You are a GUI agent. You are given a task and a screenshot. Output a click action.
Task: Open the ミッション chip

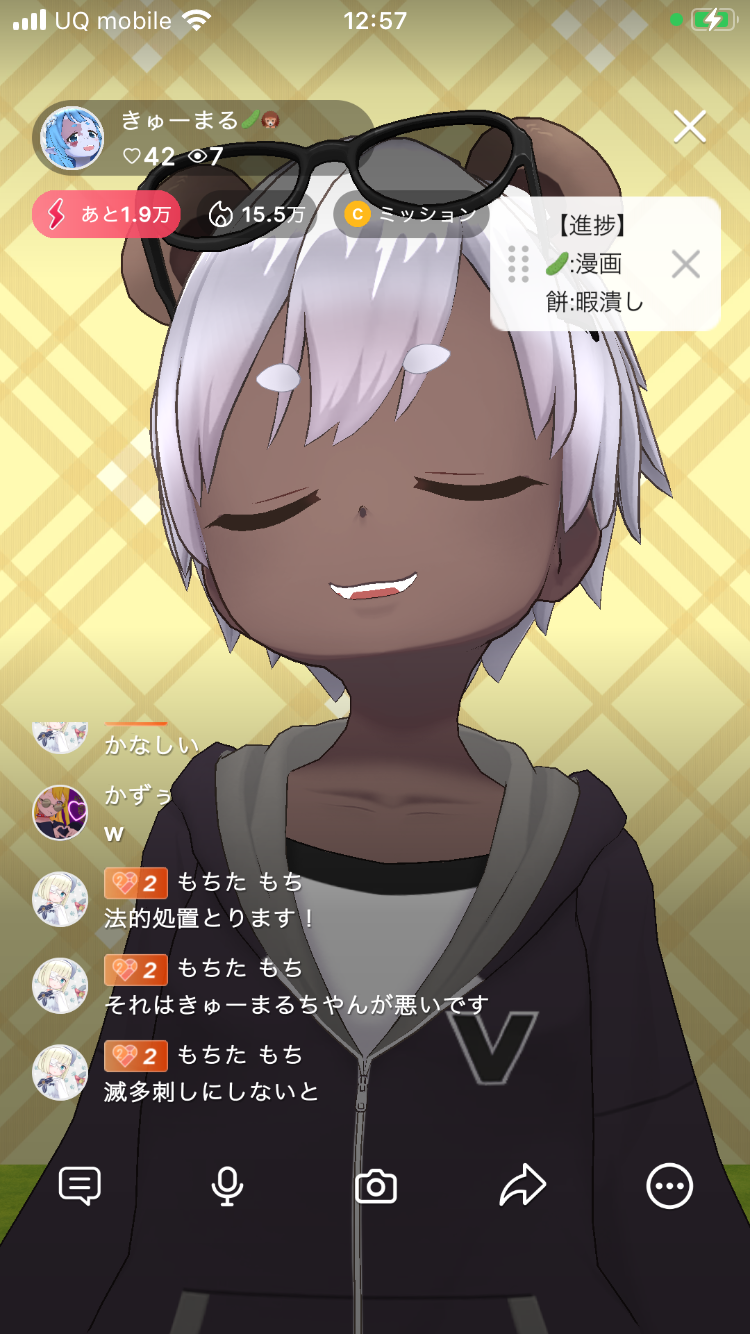(411, 214)
